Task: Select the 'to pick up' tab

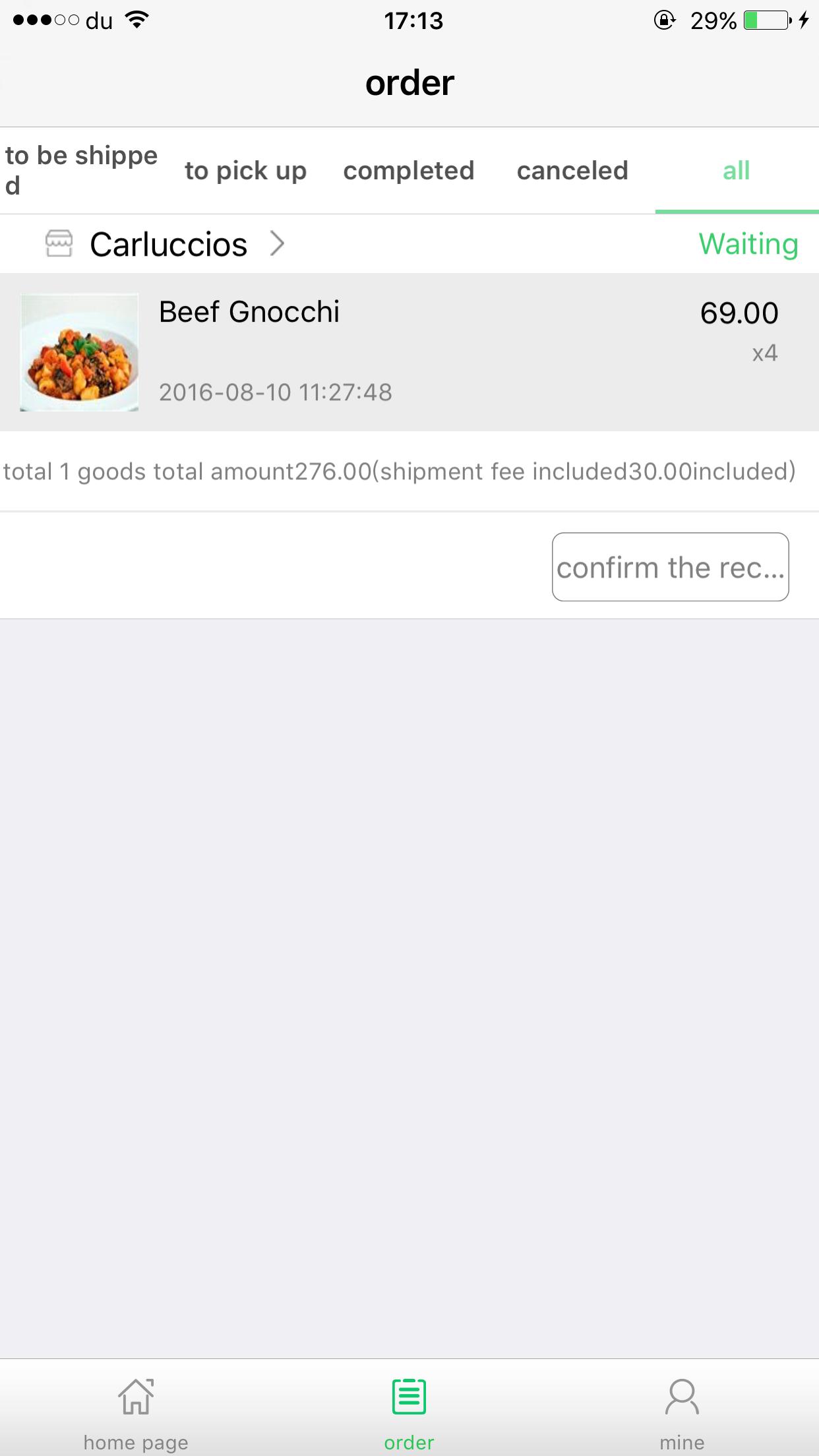Action: (x=245, y=171)
